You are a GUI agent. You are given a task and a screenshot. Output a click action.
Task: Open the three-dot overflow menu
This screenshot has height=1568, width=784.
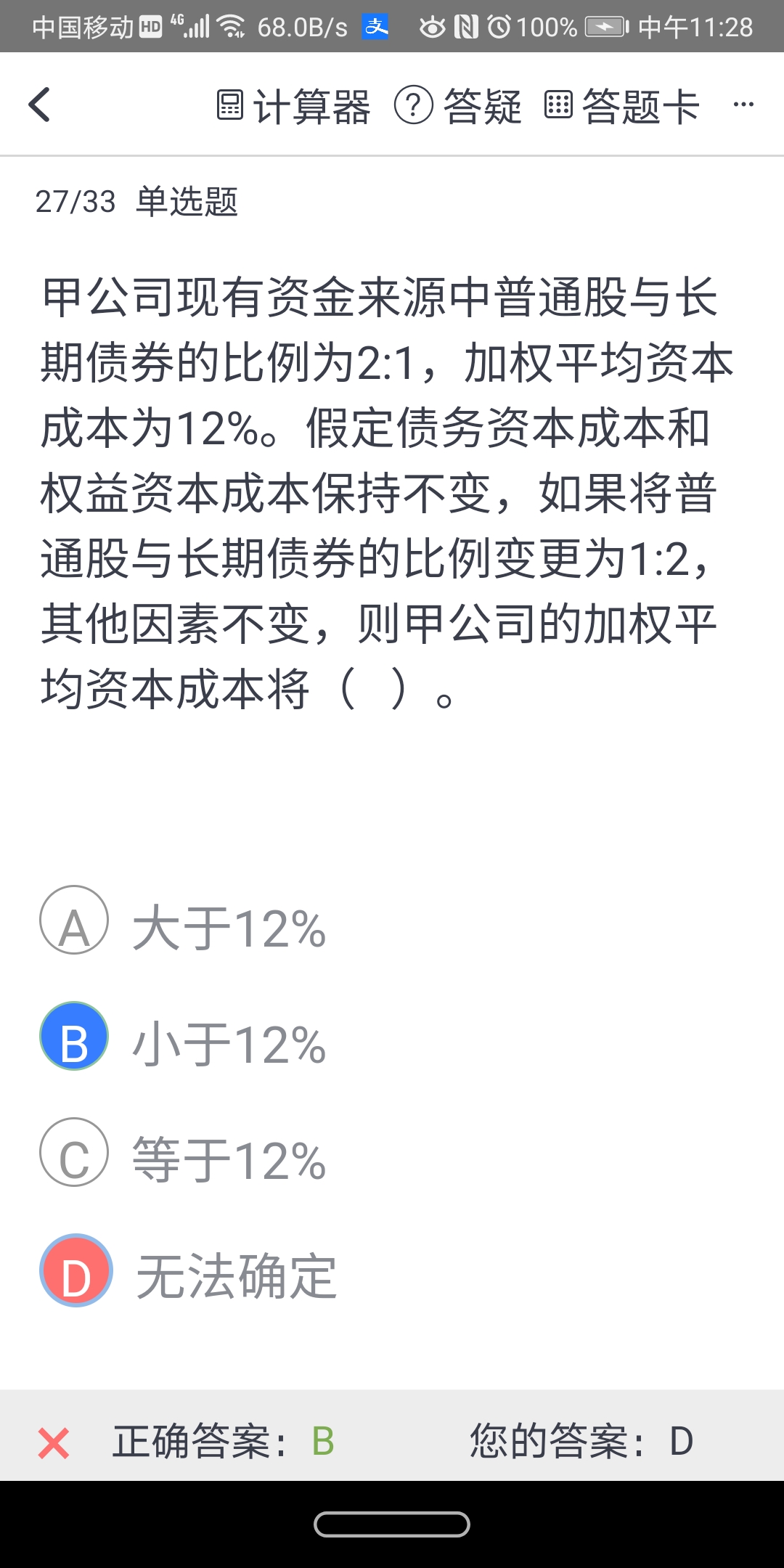coord(743,105)
